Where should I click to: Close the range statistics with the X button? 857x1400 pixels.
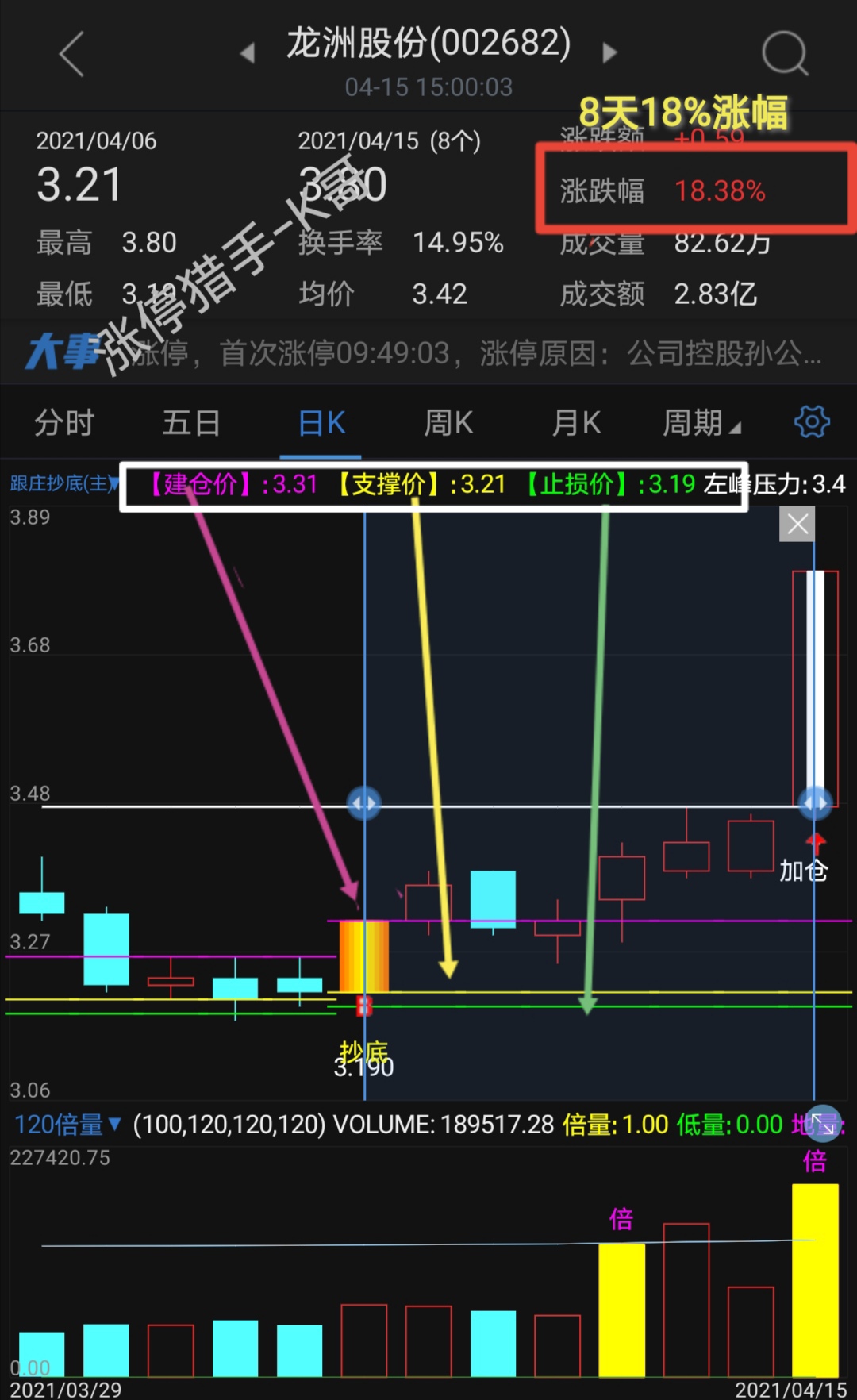click(x=797, y=524)
